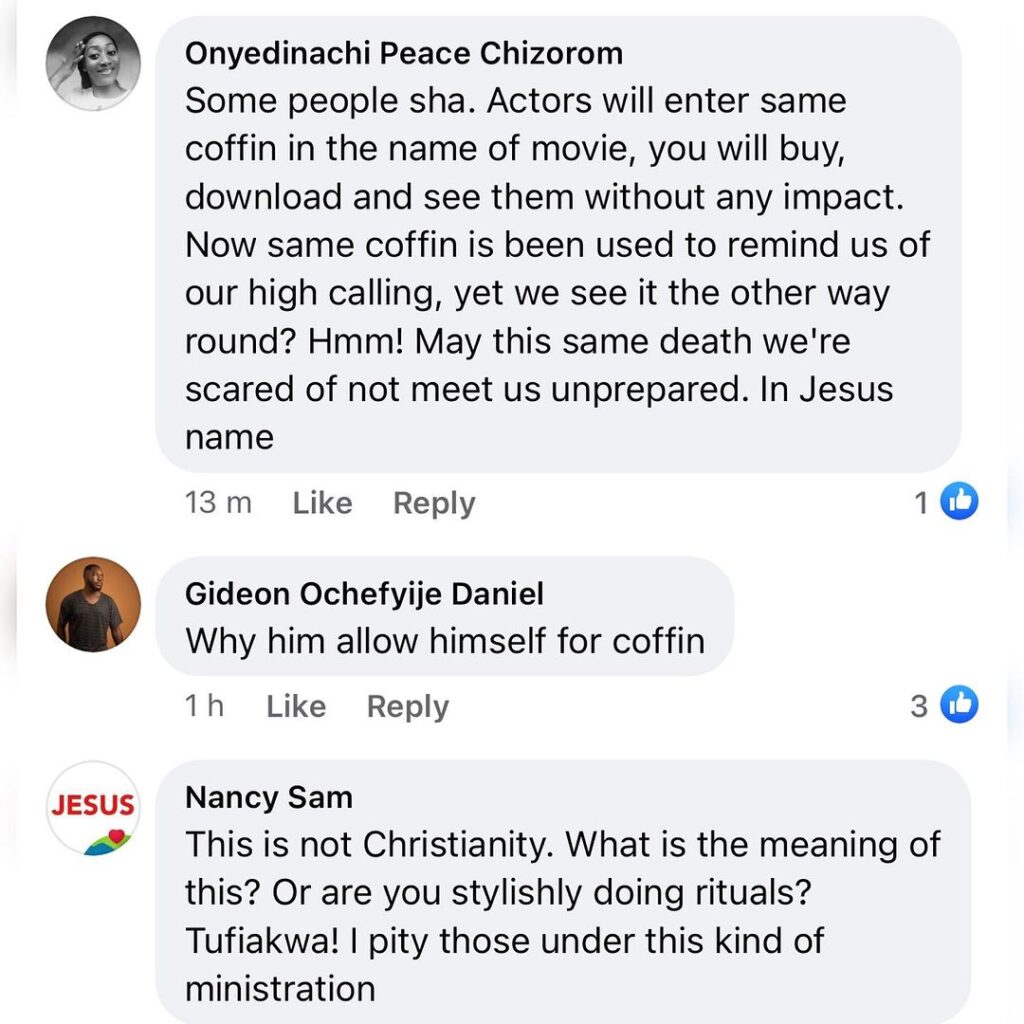This screenshot has width=1024, height=1024.
Task: Tap the name Gideon Ochefyije Daniel
Action: (x=364, y=594)
